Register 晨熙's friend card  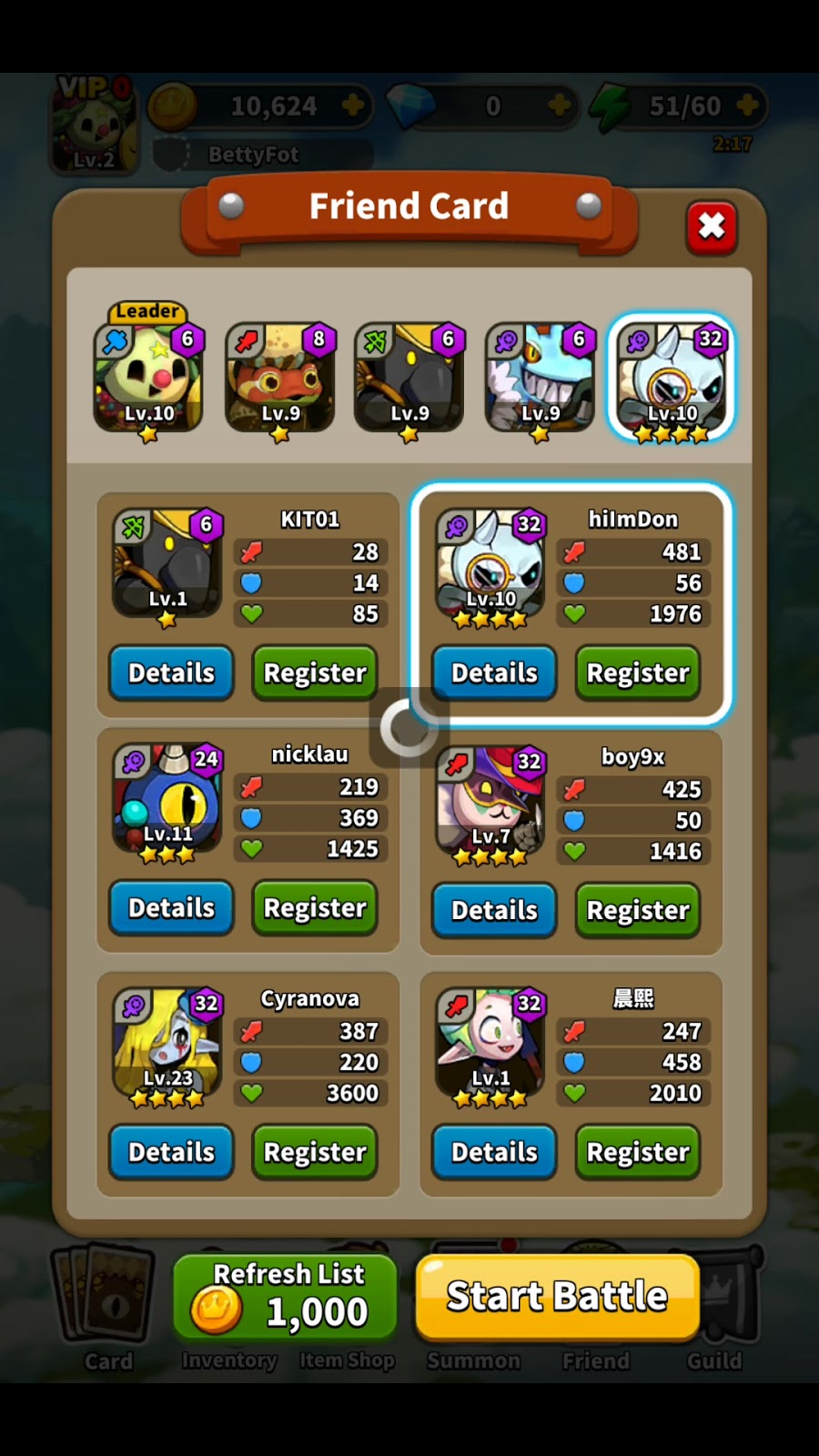click(x=638, y=1152)
